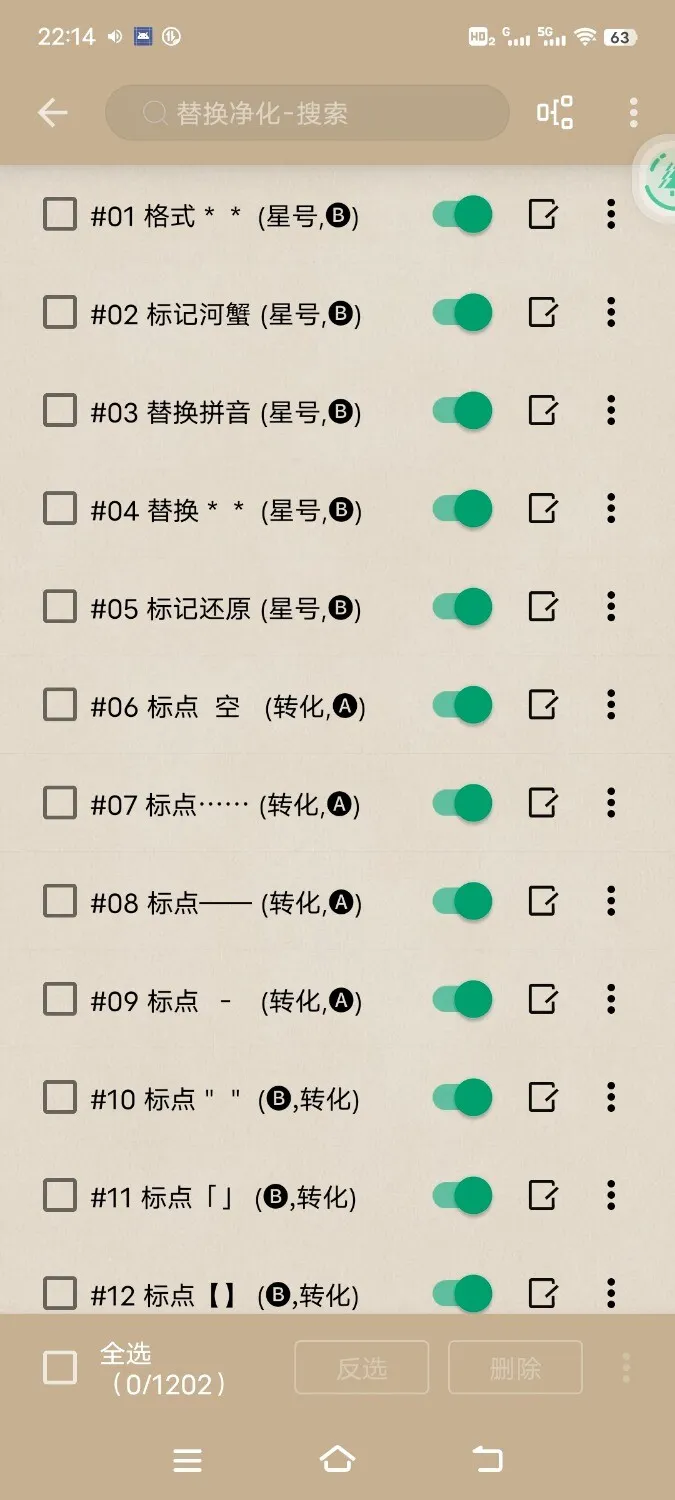Show more options for #08 标点——

tap(611, 901)
